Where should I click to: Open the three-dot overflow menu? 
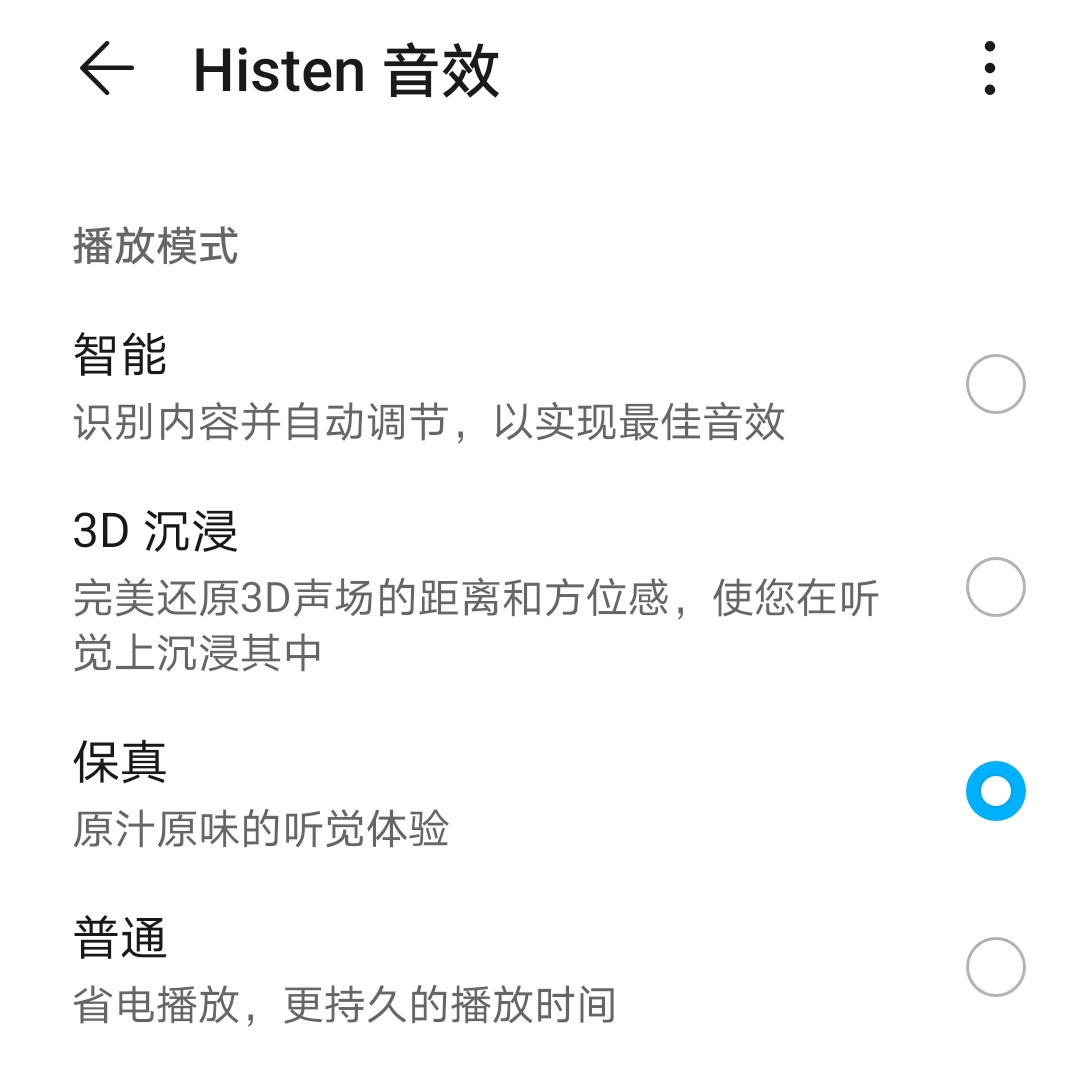pos(989,69)
